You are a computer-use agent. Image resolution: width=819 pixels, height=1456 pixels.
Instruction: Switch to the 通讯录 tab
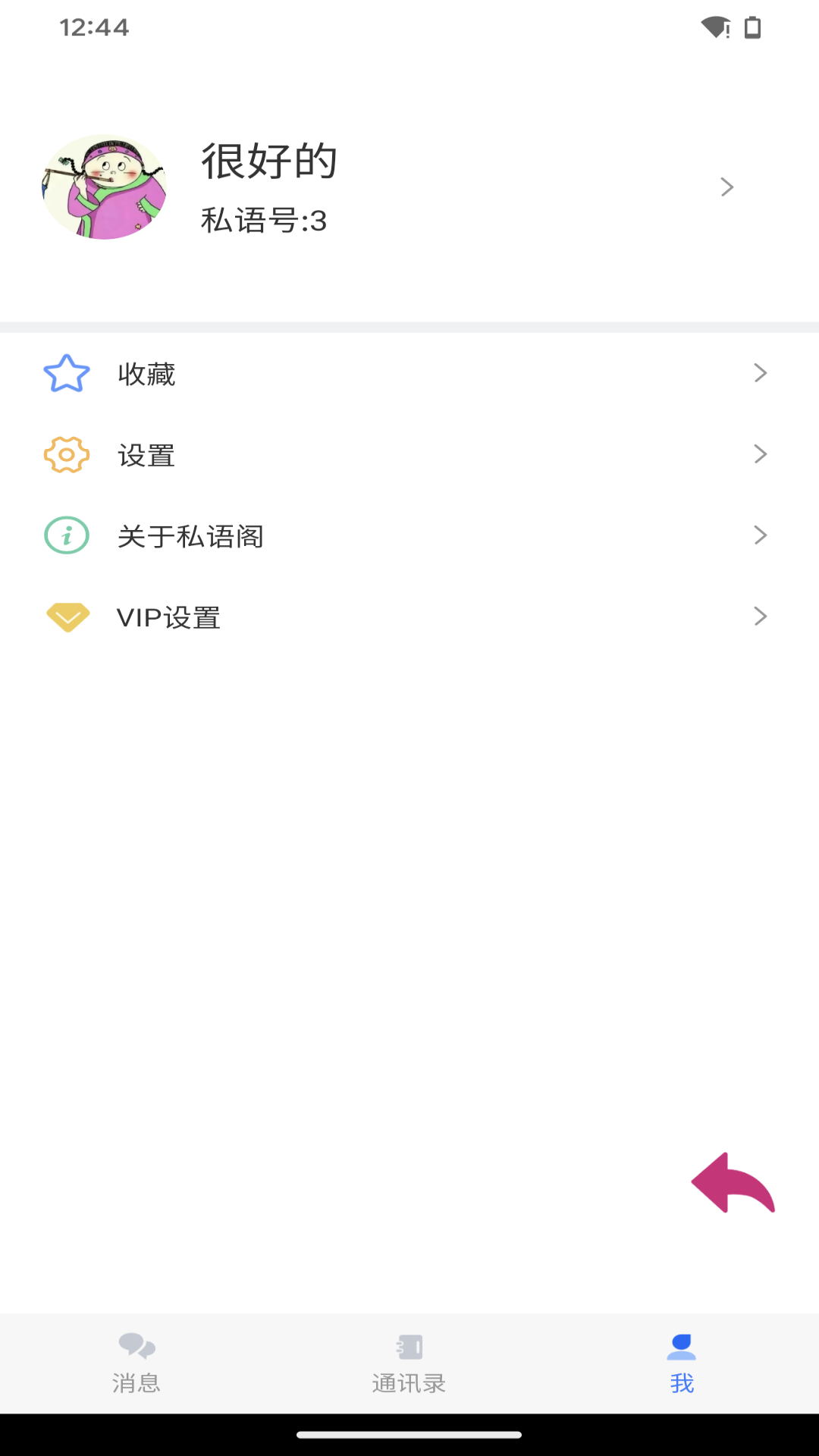[409, 1373]
